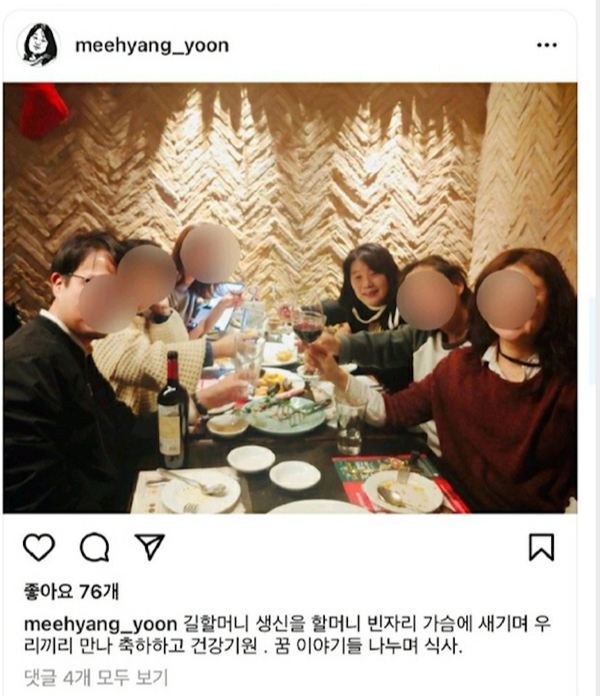The image size is (600, 696).
Task: Open the post's dinner photo
Action: pyautogui.click(x=290, y=298)
